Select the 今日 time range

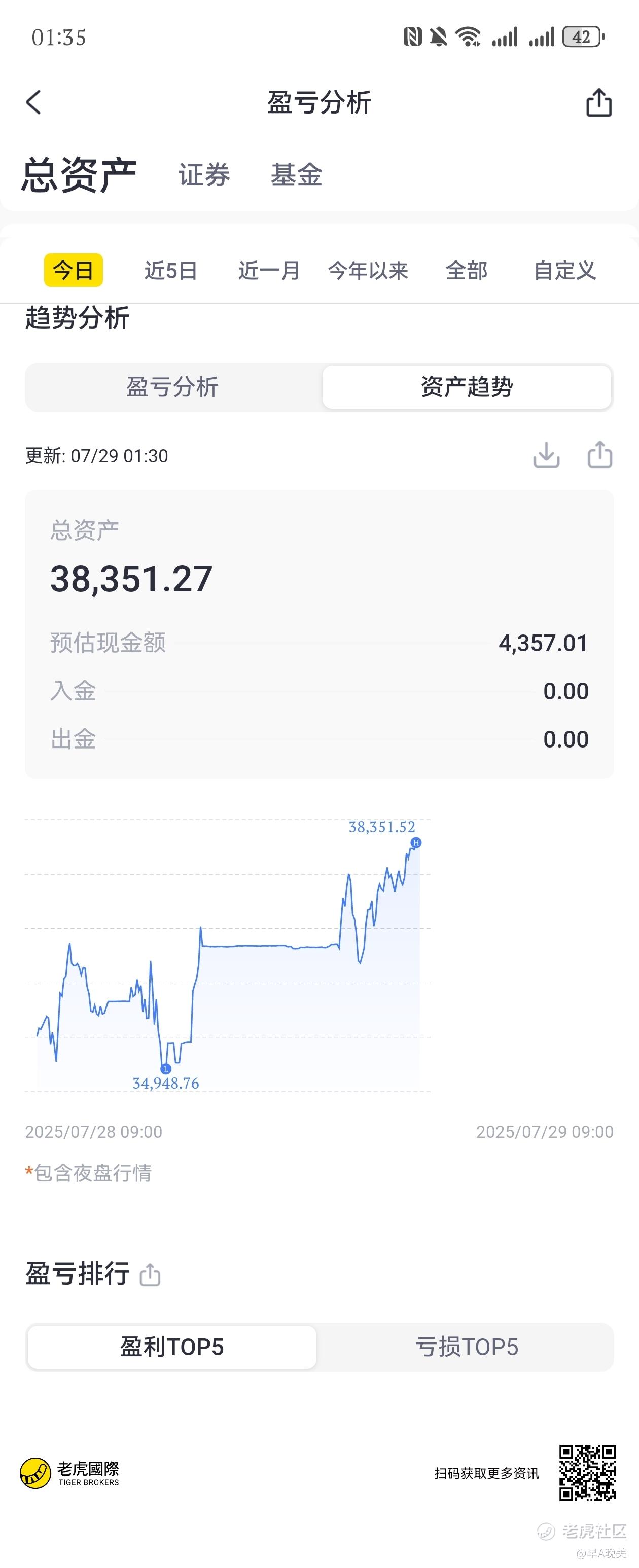73,270
